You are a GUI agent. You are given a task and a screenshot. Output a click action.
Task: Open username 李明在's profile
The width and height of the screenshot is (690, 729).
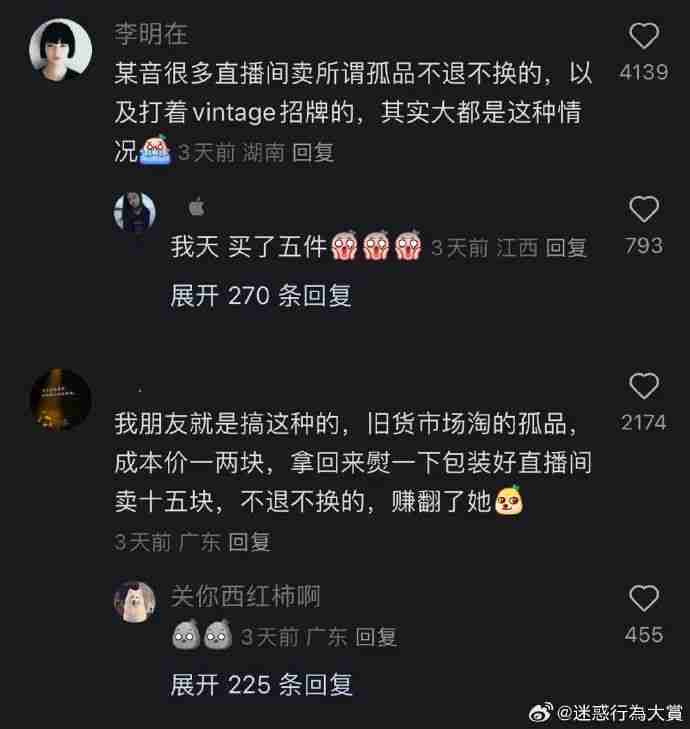152,33
